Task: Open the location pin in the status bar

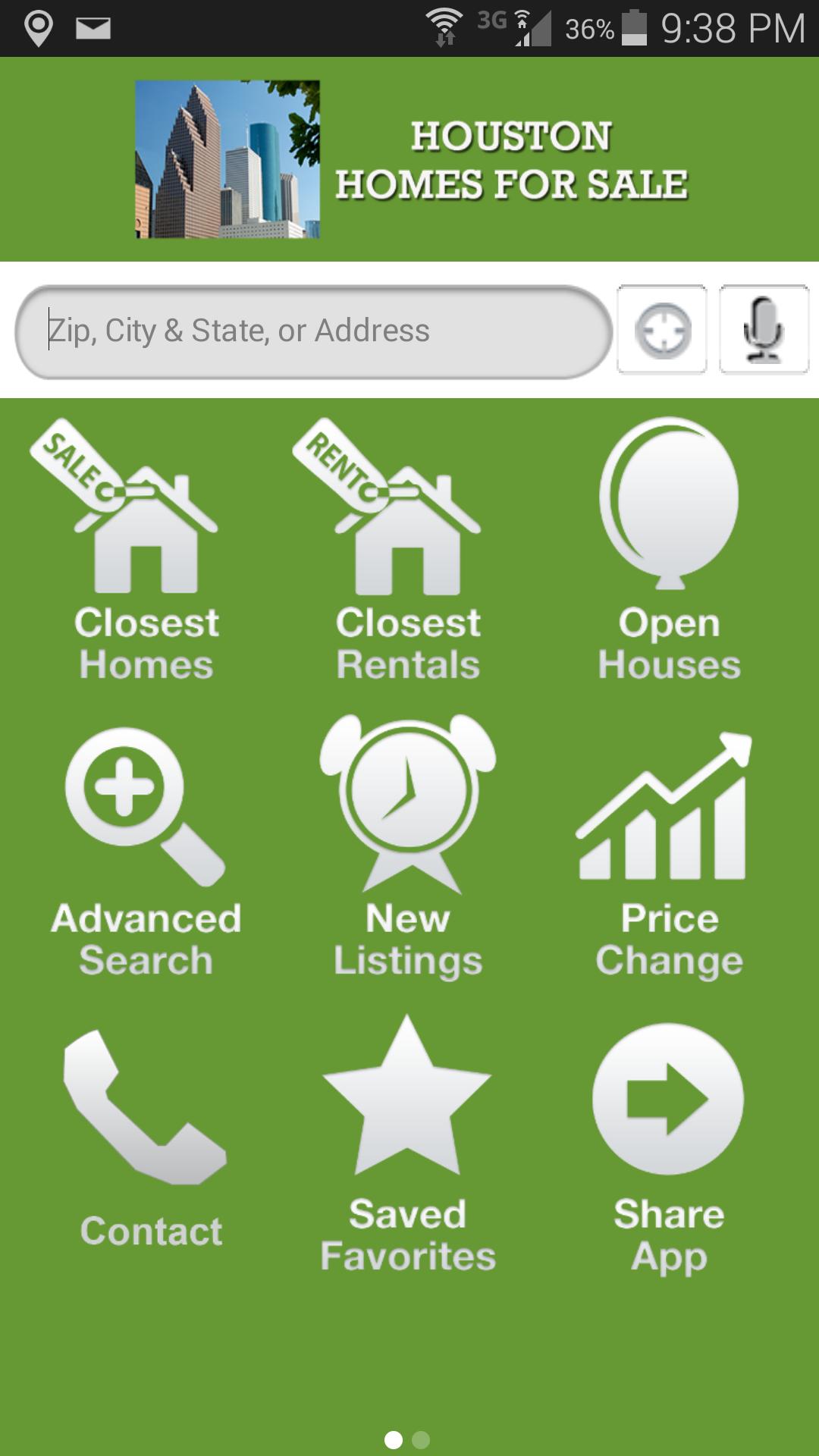Action: click(38, 25)
